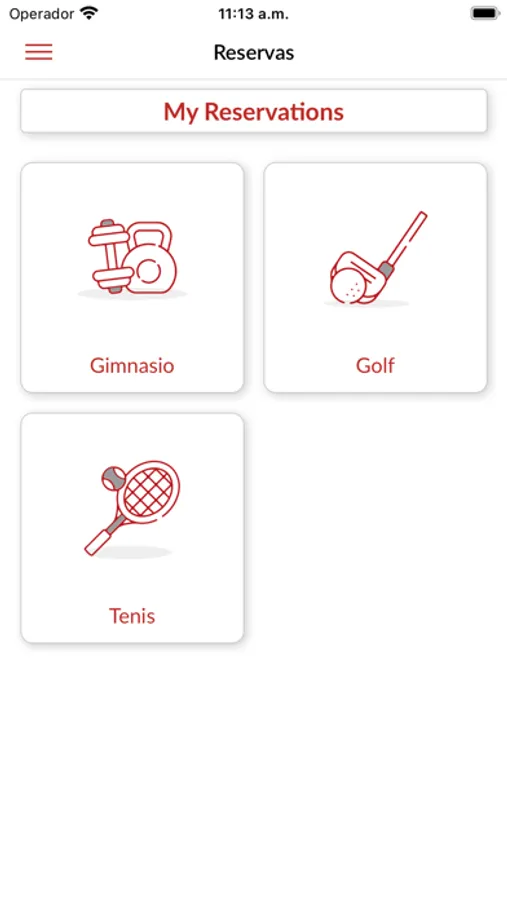The height and width of the screenshot is (900, 507).
Task: Choose the Golf reservation card
Action: (376, 278)
